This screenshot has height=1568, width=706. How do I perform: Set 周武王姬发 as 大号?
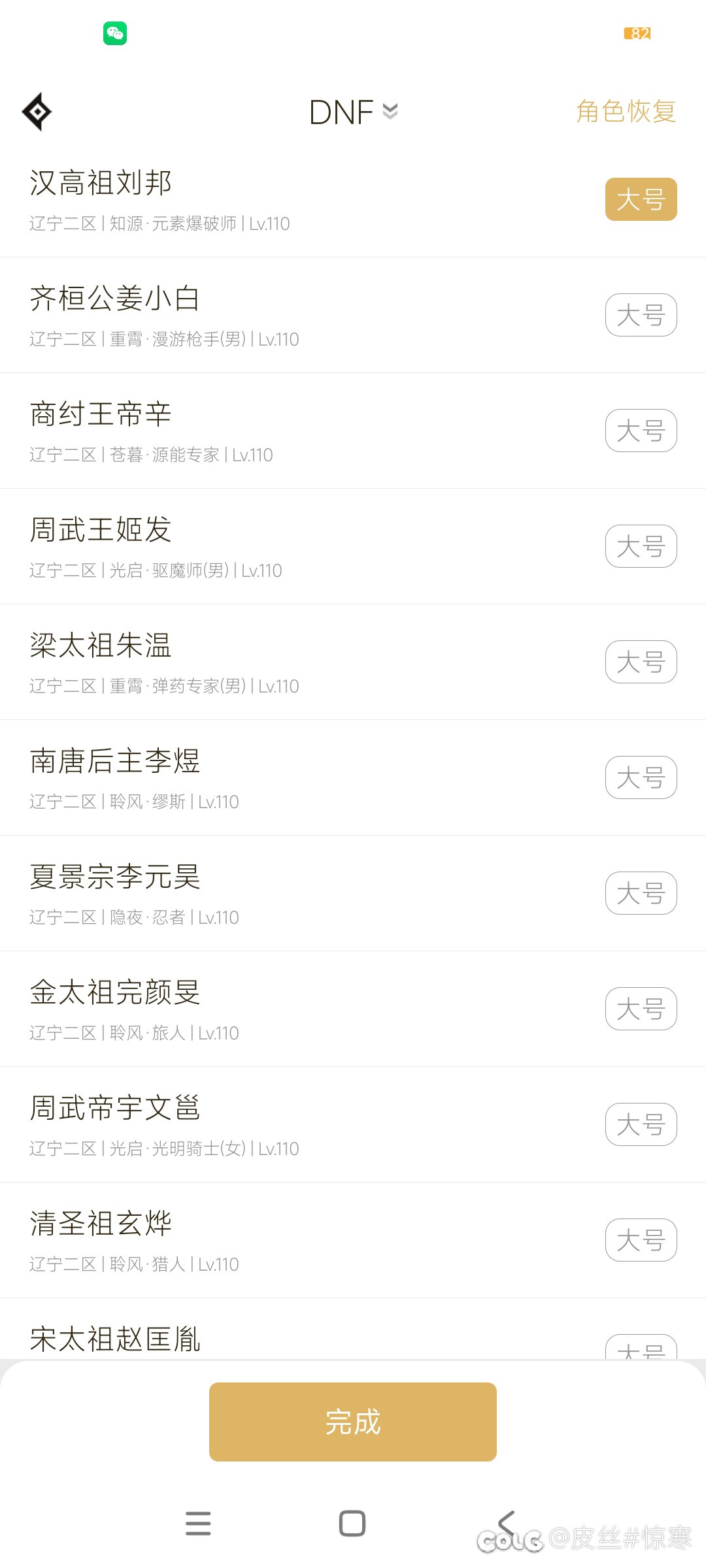[x=641, y=546]
